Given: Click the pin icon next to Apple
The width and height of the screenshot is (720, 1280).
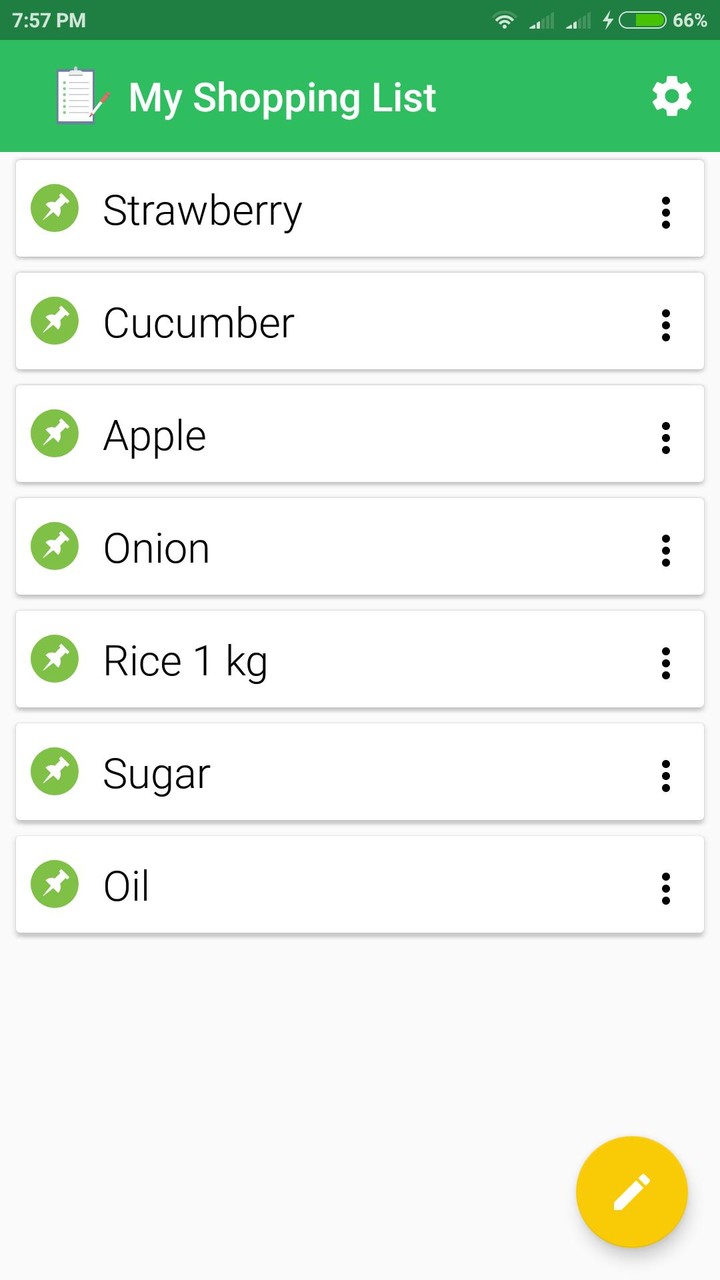Looking at the screenshot, I should (54, 434).
